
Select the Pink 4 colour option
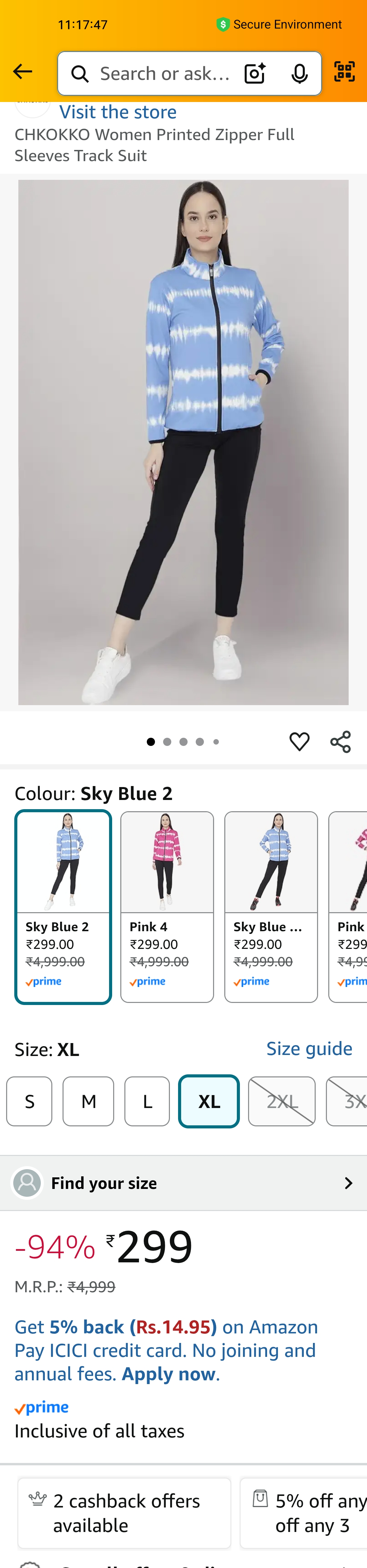click(167, 906)
